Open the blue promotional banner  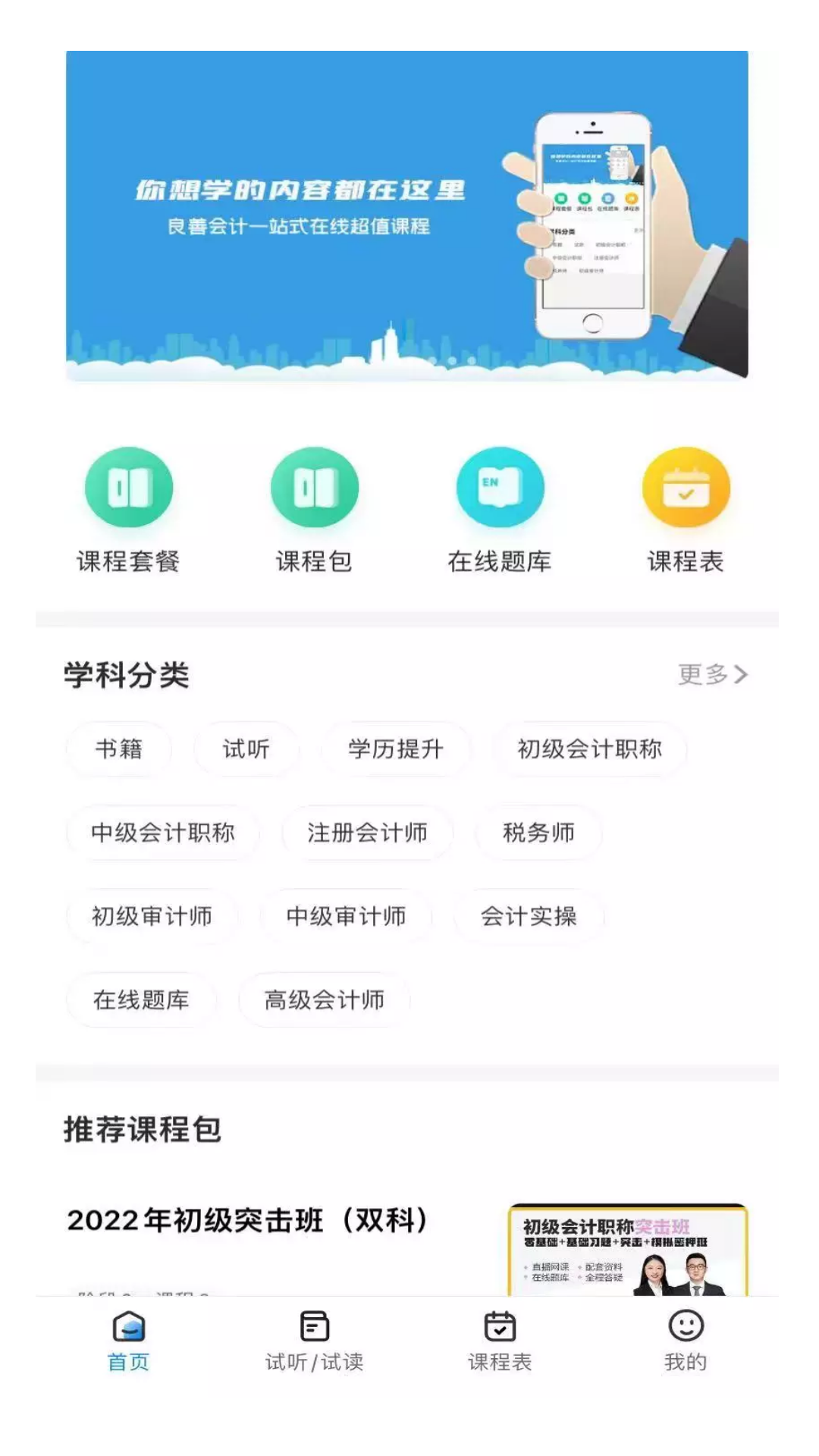pos(407,215)
